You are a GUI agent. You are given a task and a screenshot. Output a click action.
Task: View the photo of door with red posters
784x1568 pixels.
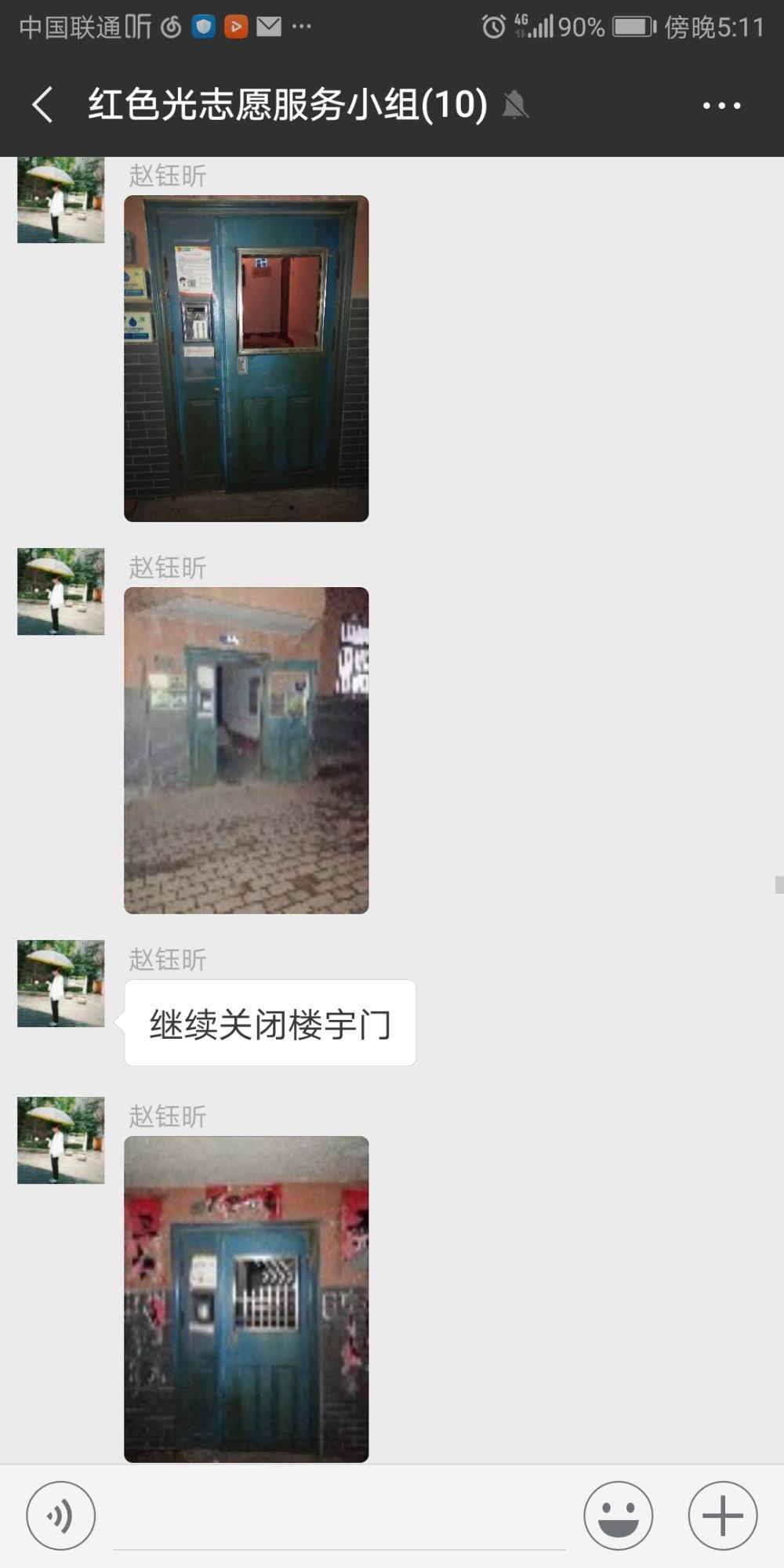[x=246, y=1299]
